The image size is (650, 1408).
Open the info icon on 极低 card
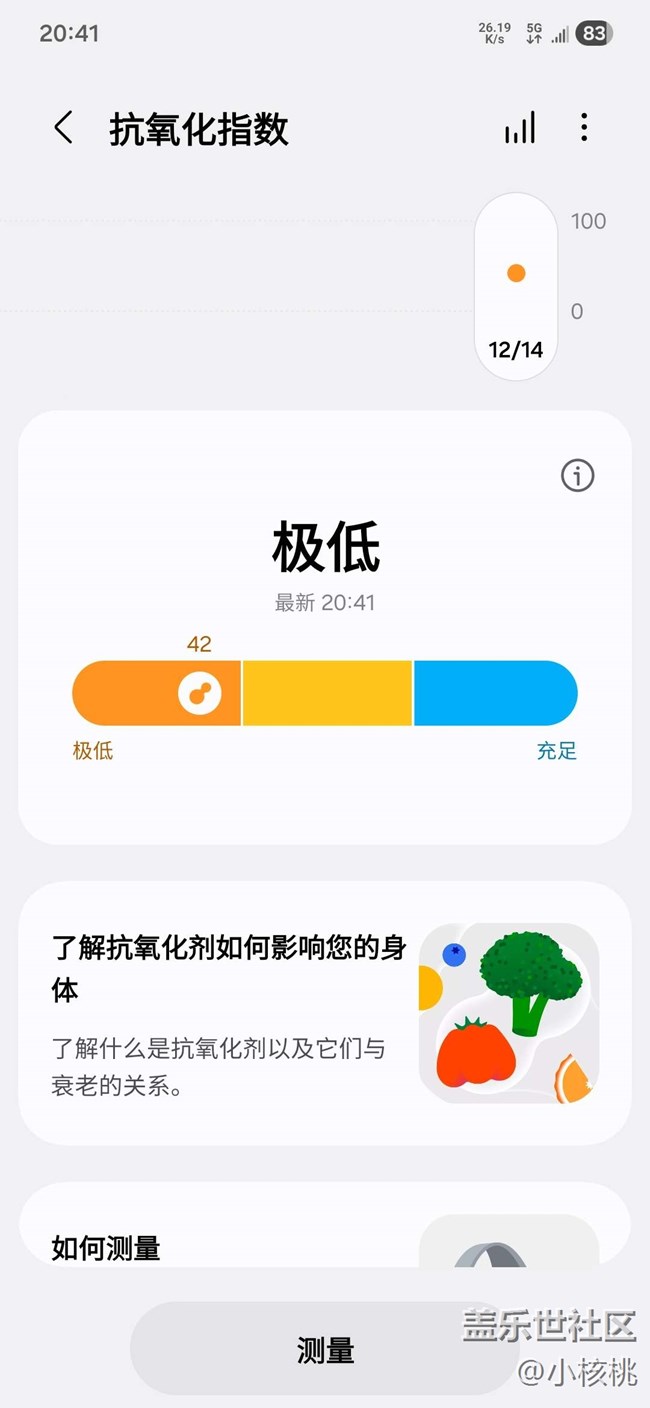coord(577,476)
